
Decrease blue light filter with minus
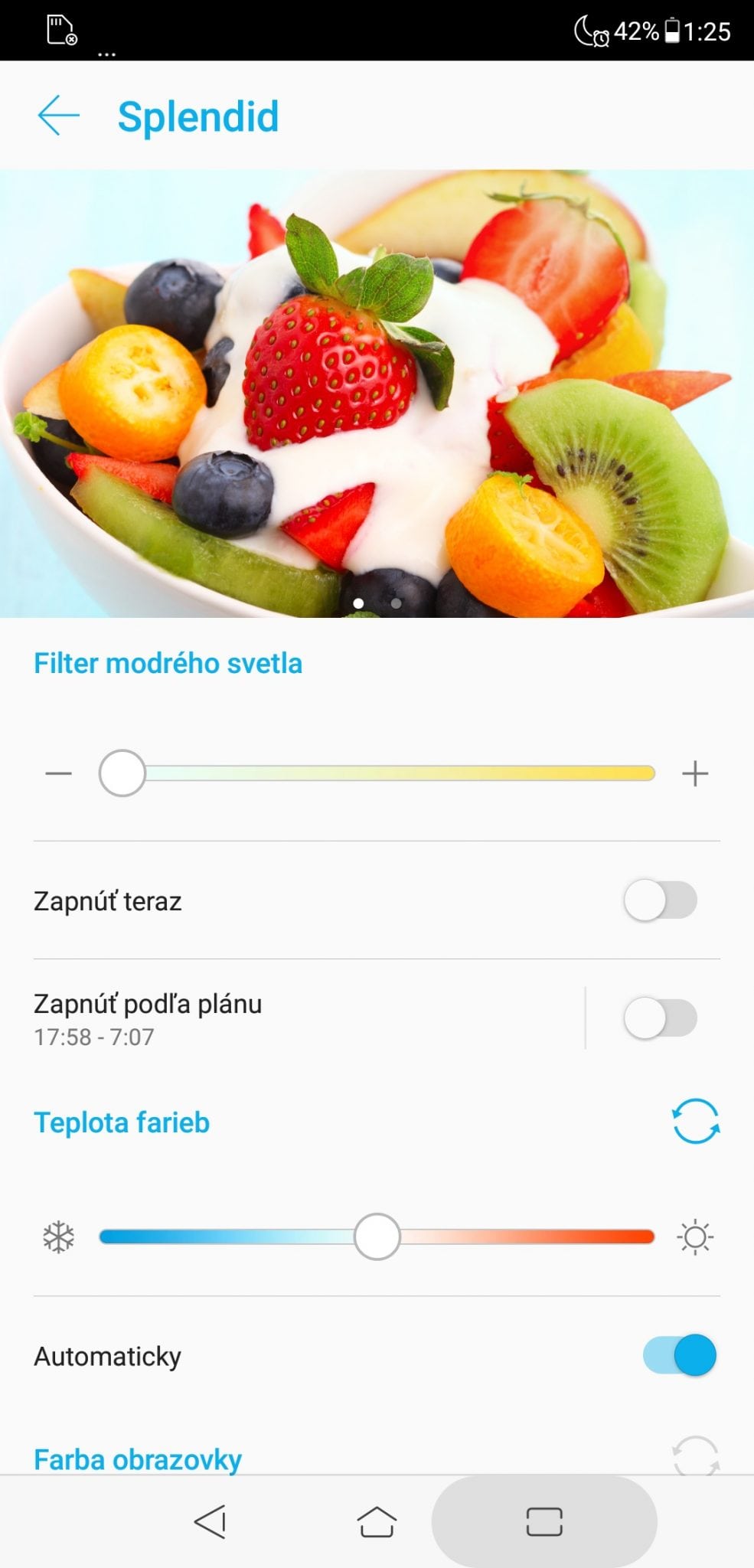point(58,774)
